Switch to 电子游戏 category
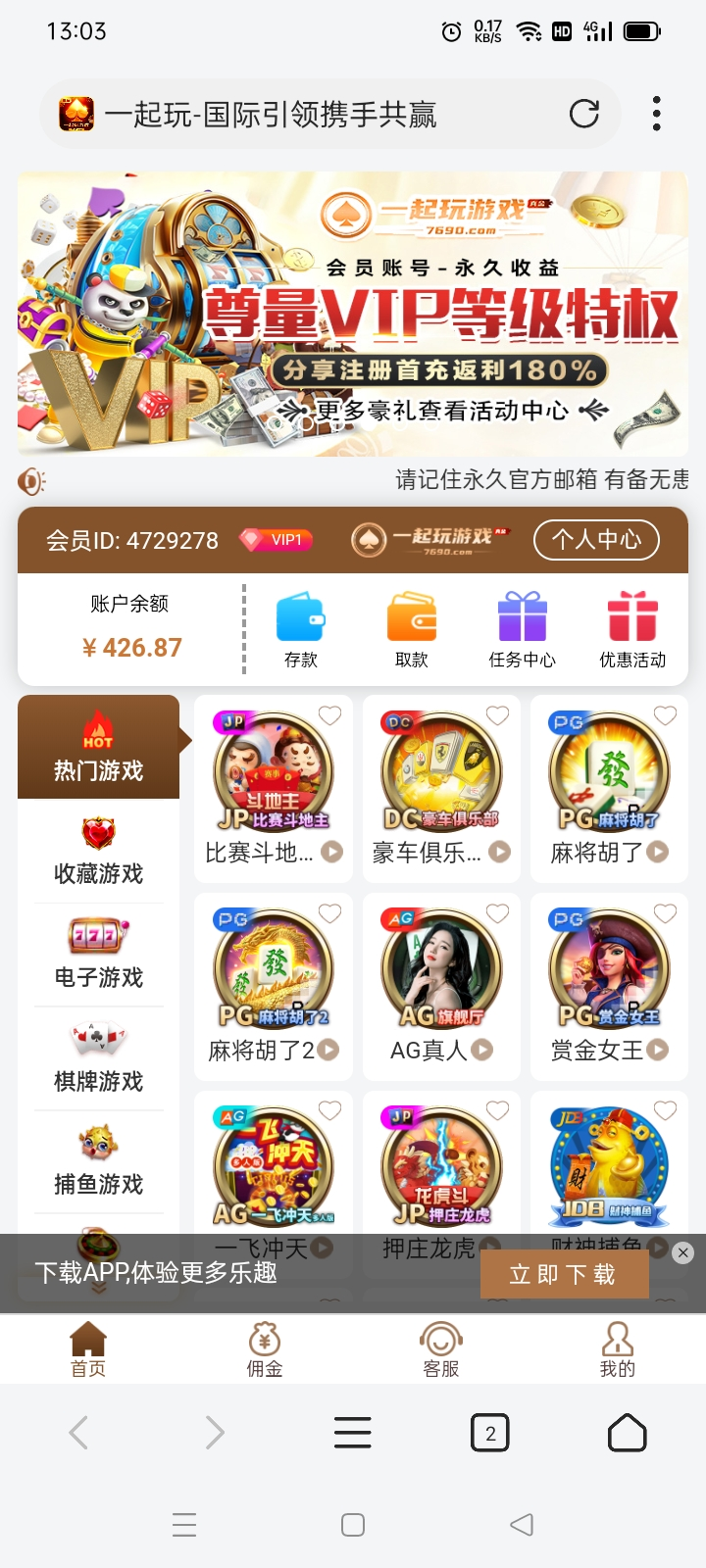 click(98, 955)
